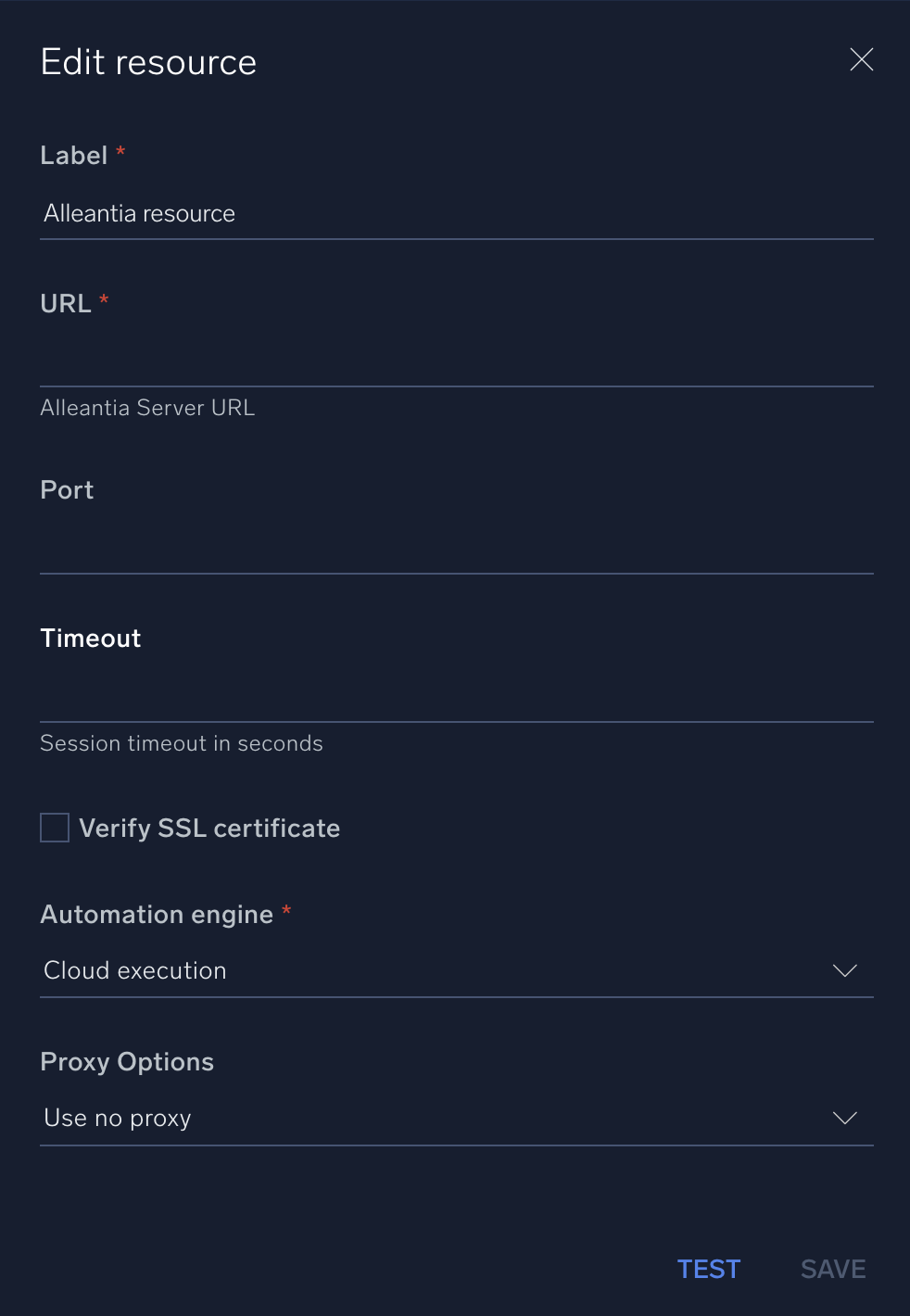Open the Cloud execution dropdown
910x1316 pixels.
click(x=456, y=970)
